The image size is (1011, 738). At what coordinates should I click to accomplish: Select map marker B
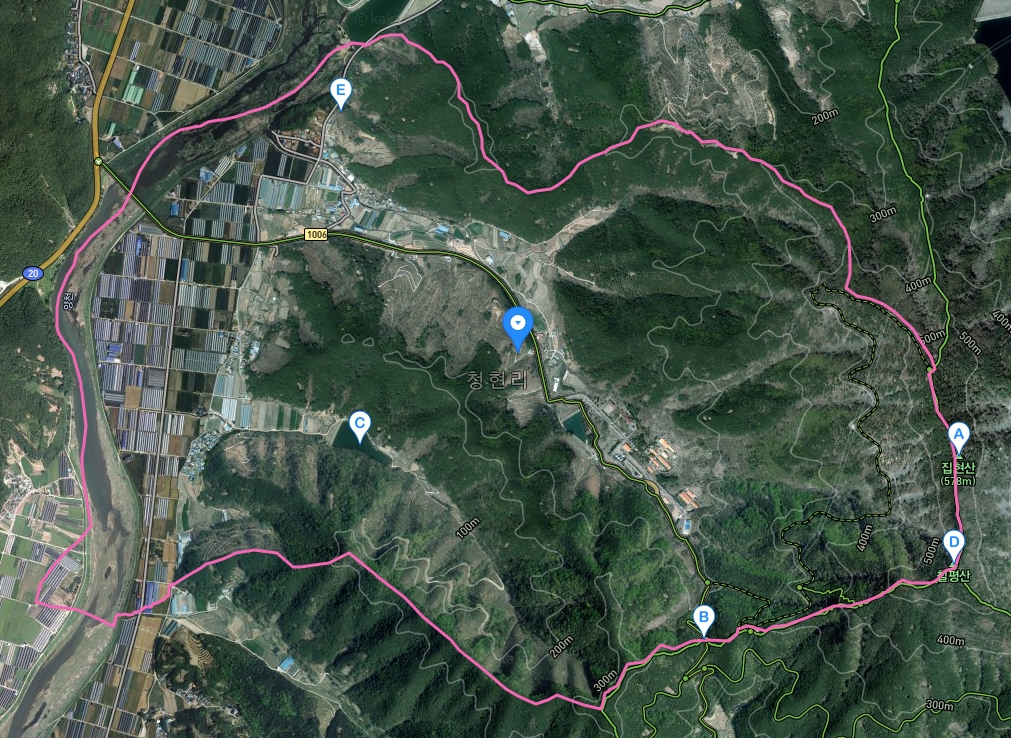pyautogui.click(x=703, y=618)
